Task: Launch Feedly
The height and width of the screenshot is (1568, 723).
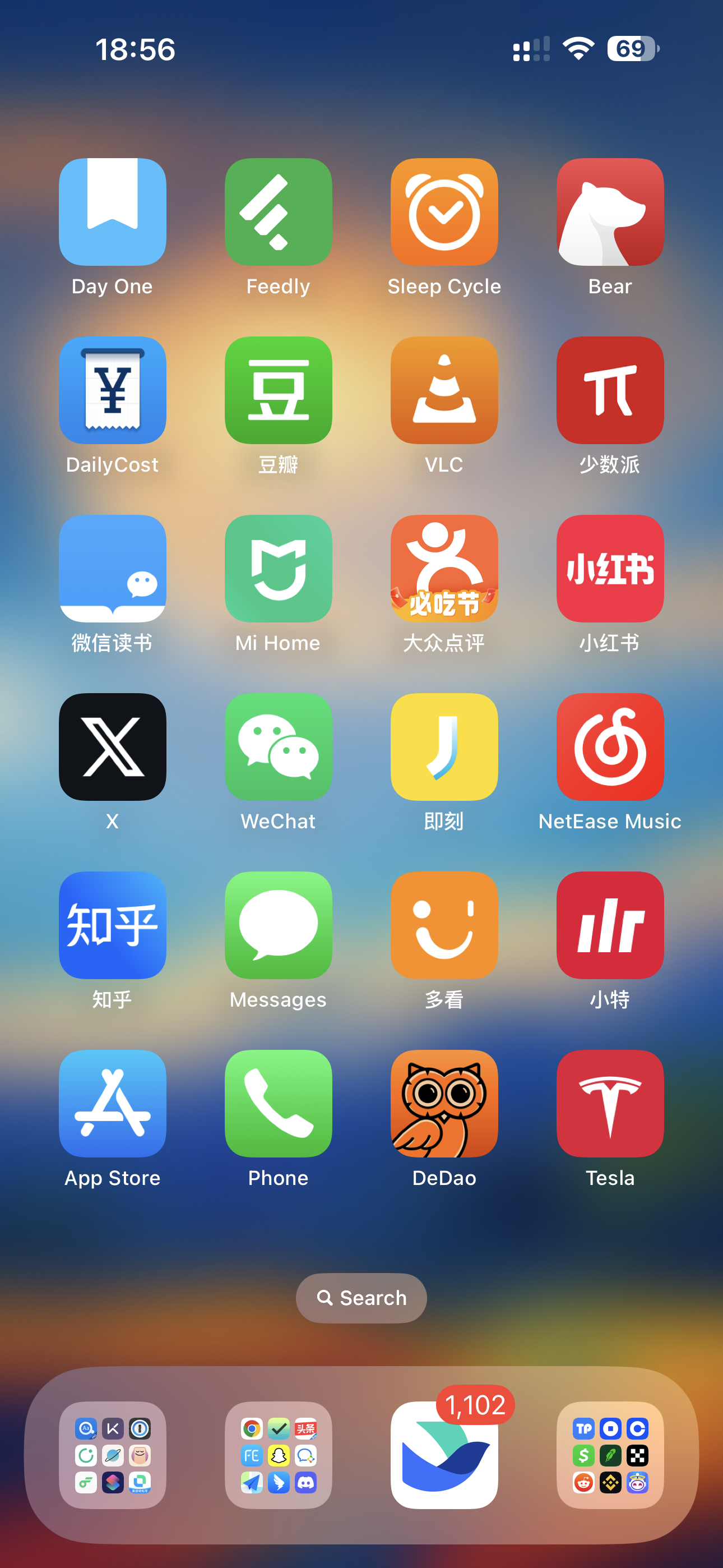Action: (x=278, y=212)
